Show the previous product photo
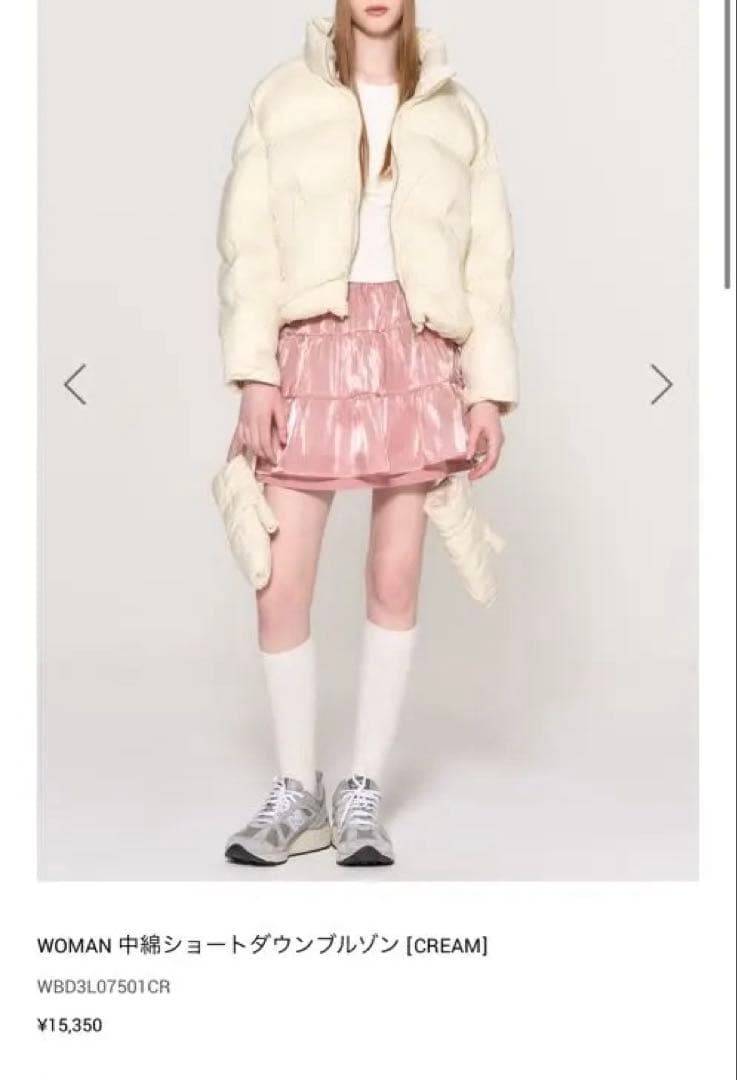The width and height of the screenshot is (737, 1080). coord(75,384)
